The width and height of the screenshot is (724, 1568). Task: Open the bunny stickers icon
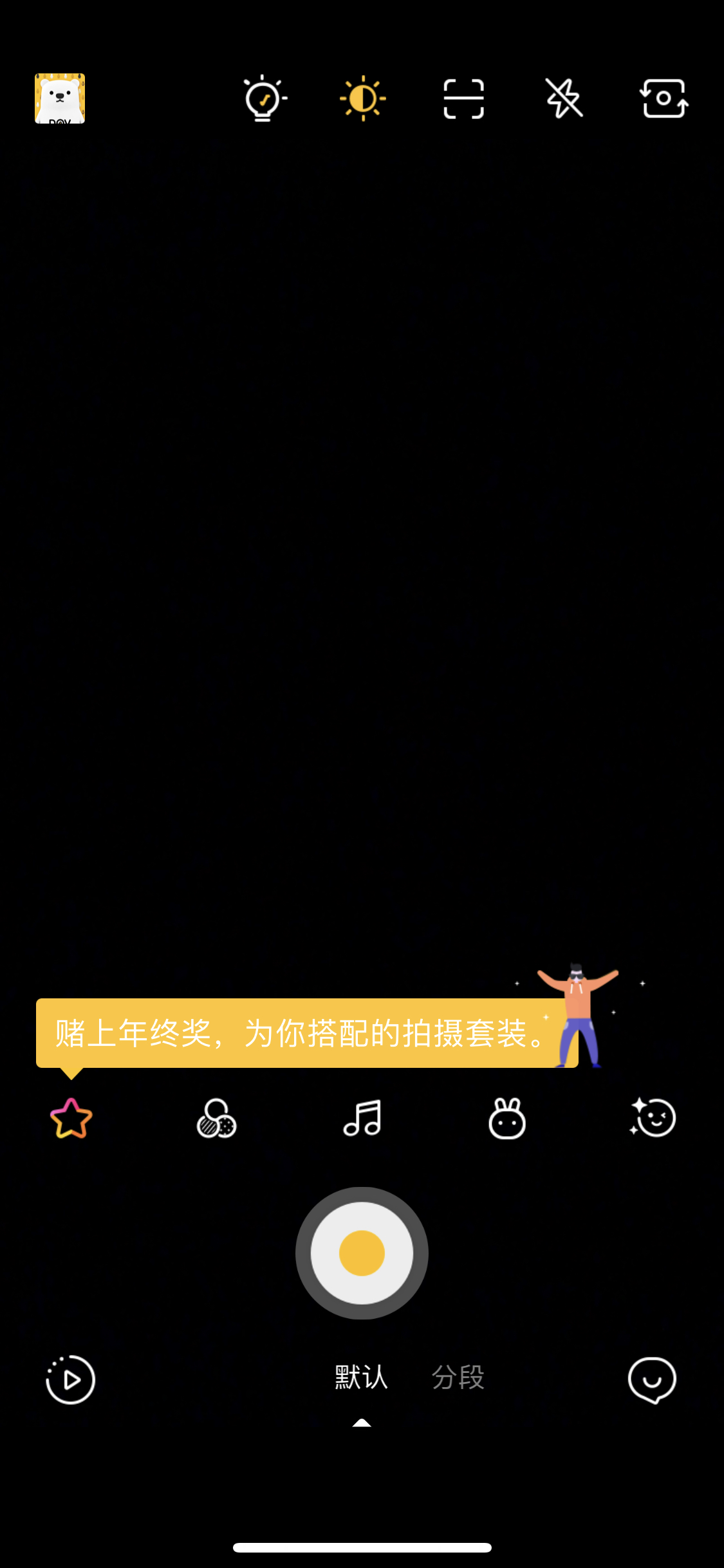coord(507,1119)
